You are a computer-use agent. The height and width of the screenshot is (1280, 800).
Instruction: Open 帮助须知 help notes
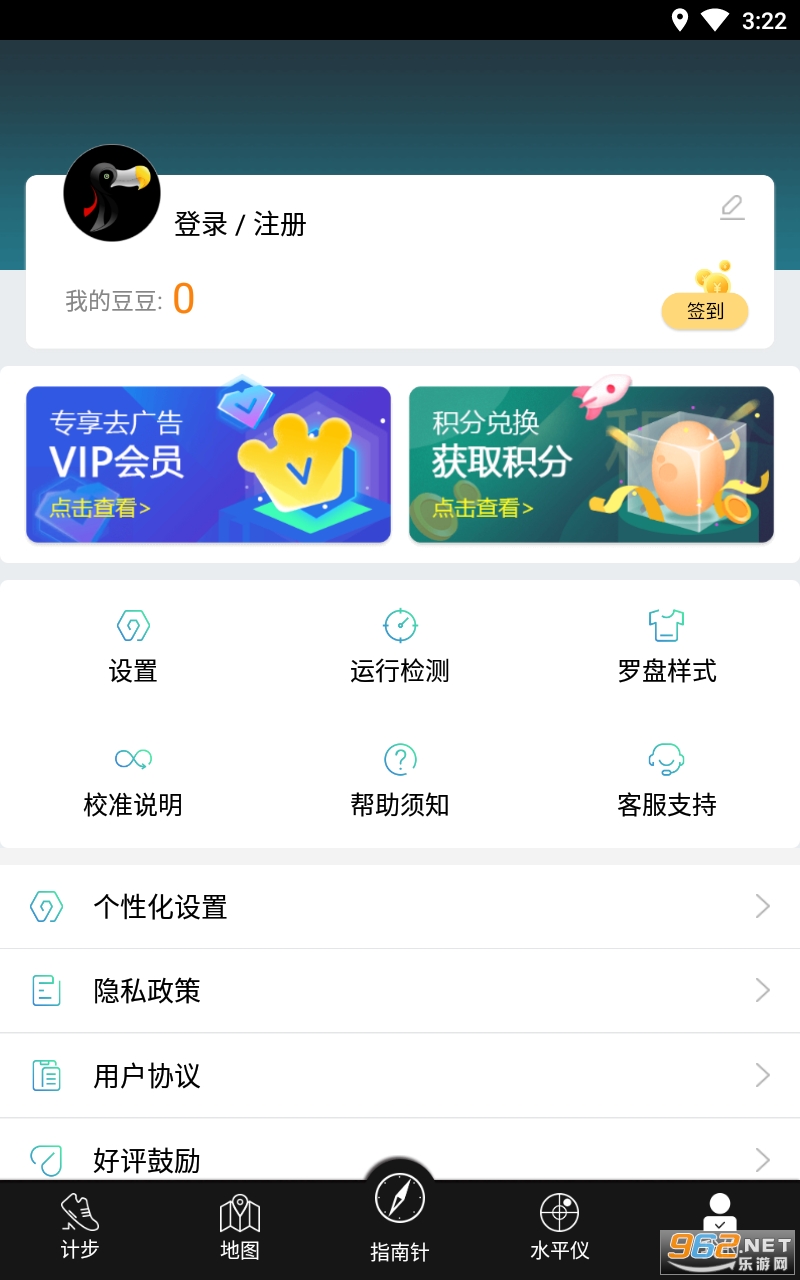(x=400, y=780)
